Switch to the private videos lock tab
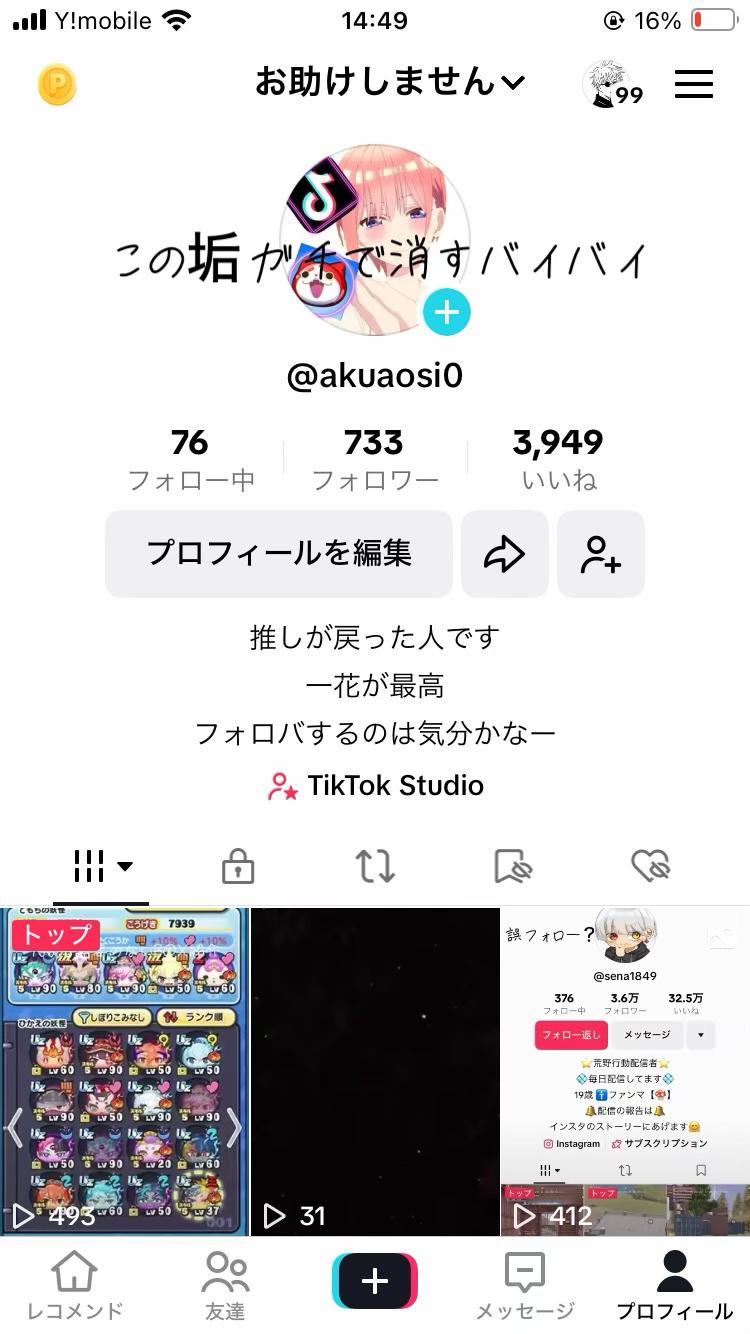The width and height of the screenshot is (750, 1334). pyautogui.click(x=237, y=866)
